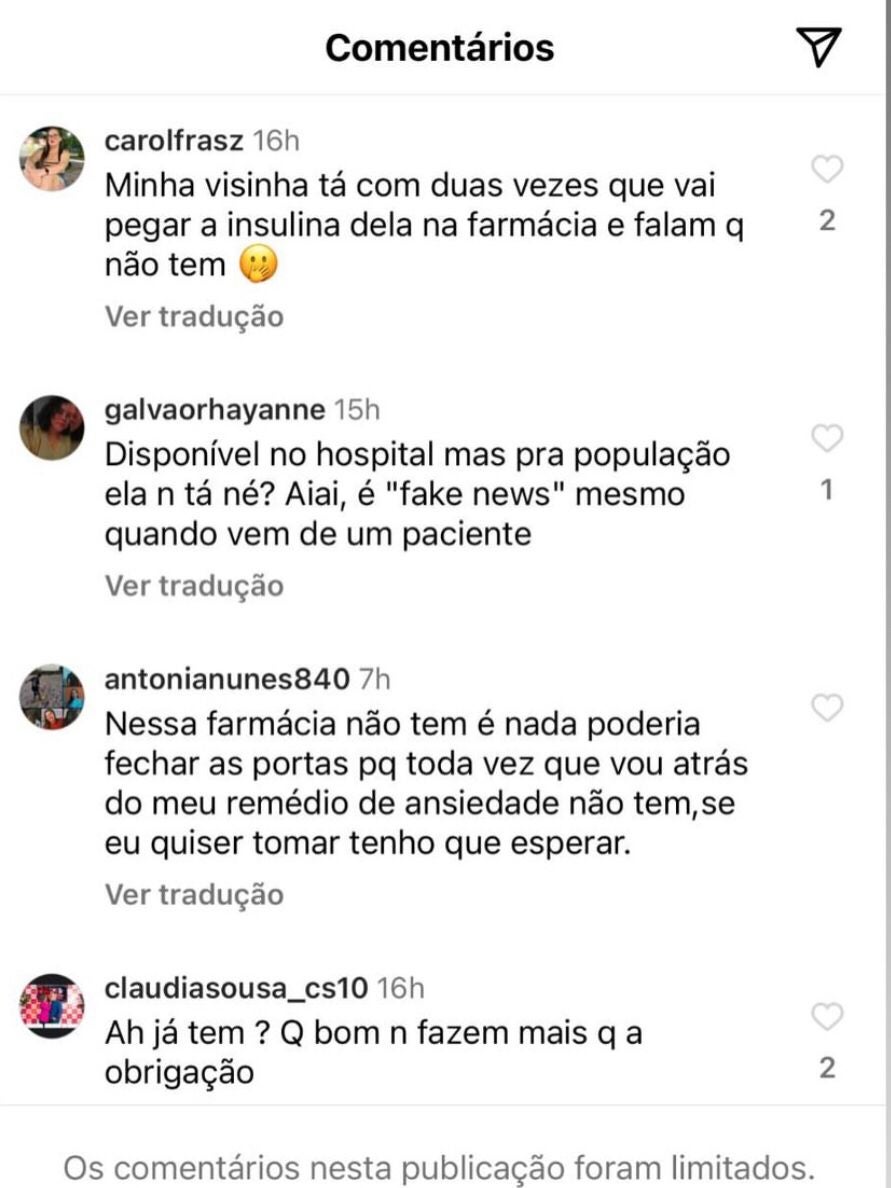Tap Ver tradução under carolfrasz's comment
The width and height of the screenshot is (891, 1188).
coord(194,317)
